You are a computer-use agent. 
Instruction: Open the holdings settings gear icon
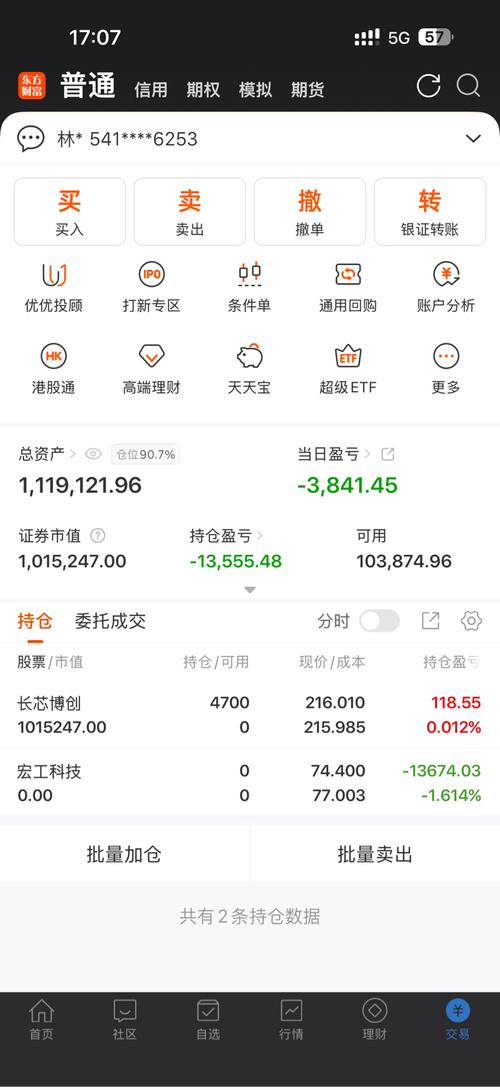pyautogui.click(x=471, y=621)
